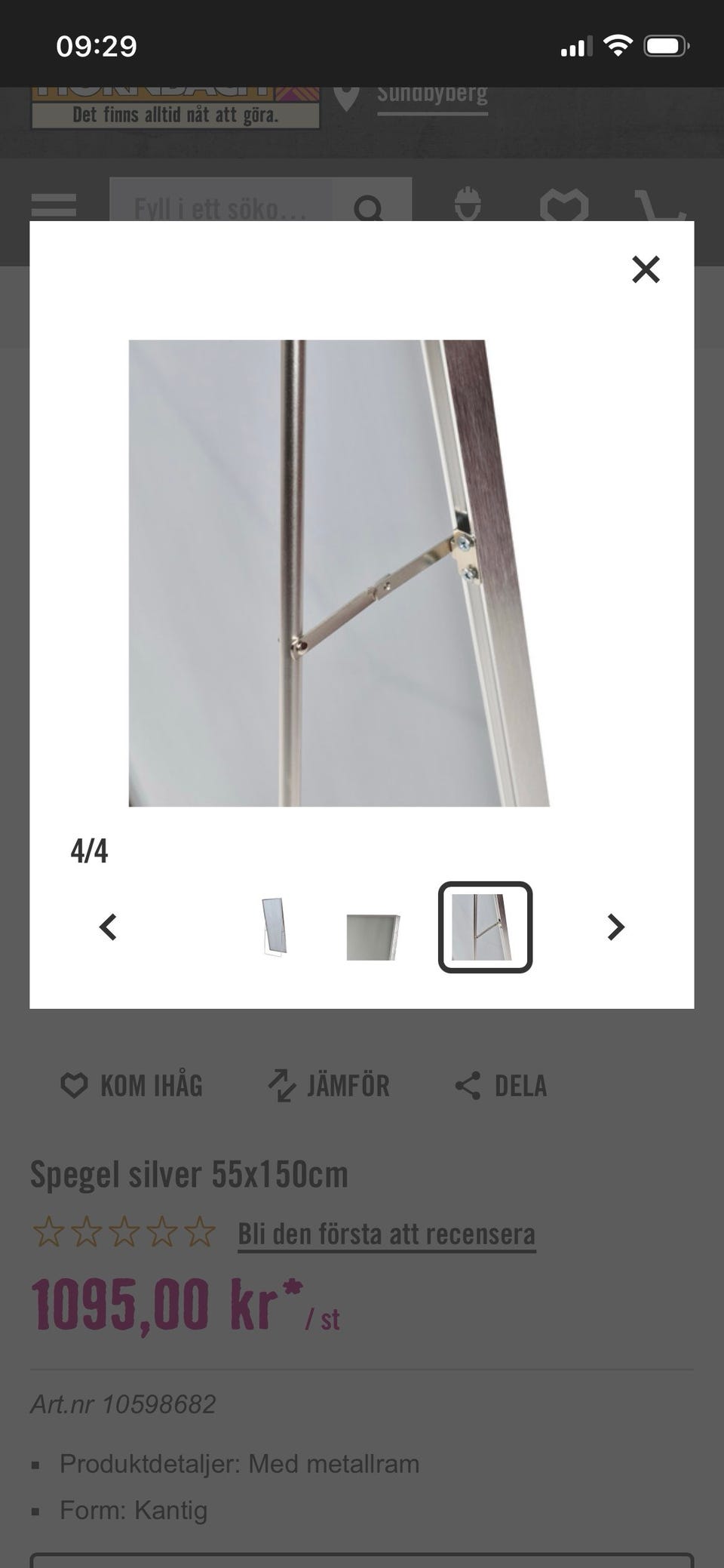Open the Sundbyberg store selector
The width and height of the screenshot is (724, 1568).
coord(434,95)
